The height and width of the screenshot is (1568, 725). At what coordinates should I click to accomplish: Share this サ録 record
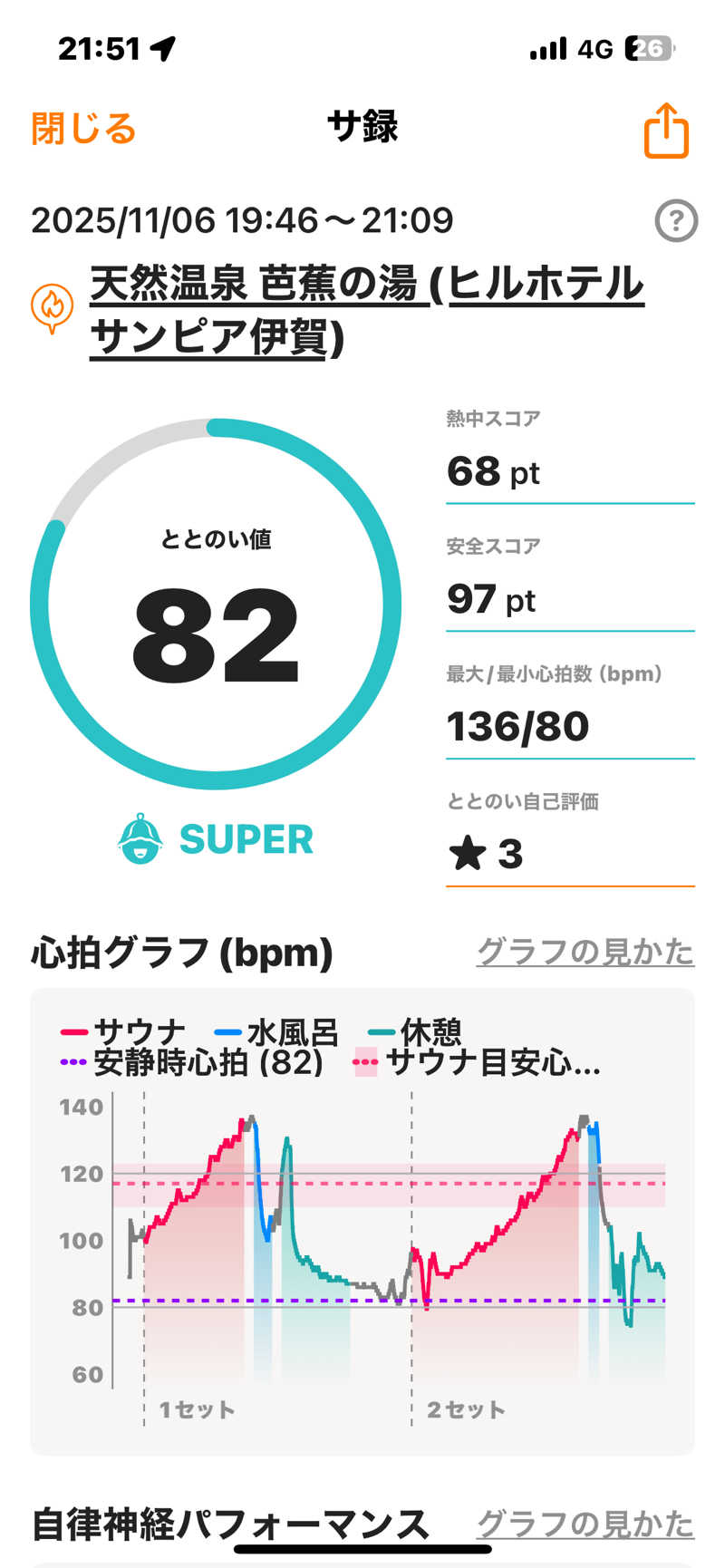666,131
